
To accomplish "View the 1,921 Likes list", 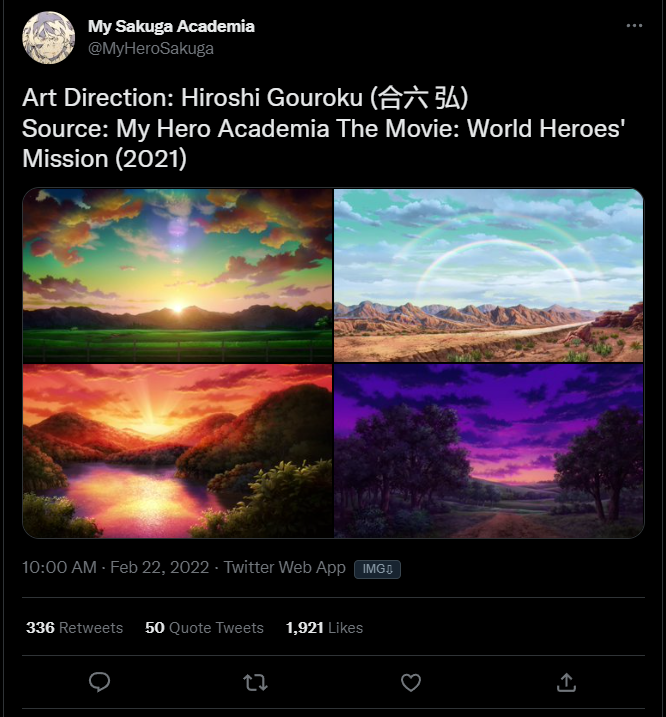I will pos(324,628).
